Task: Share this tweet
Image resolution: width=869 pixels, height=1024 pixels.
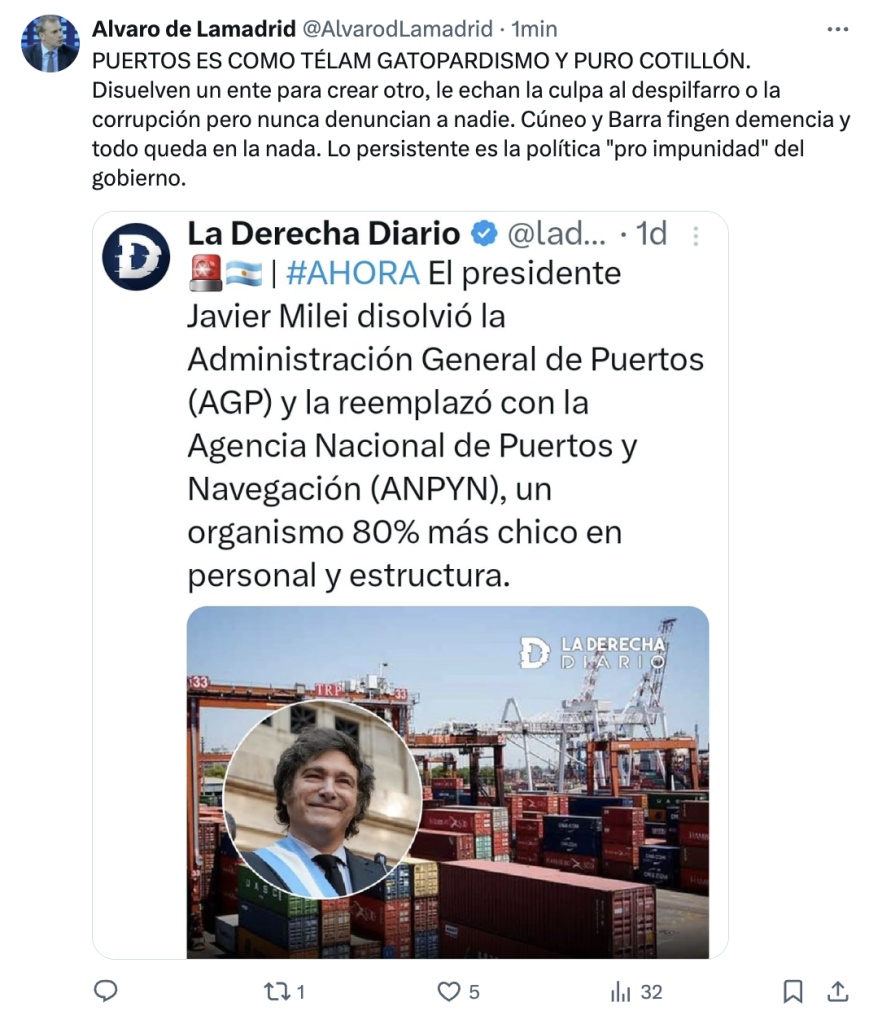Action: click(x=838, y=991)
